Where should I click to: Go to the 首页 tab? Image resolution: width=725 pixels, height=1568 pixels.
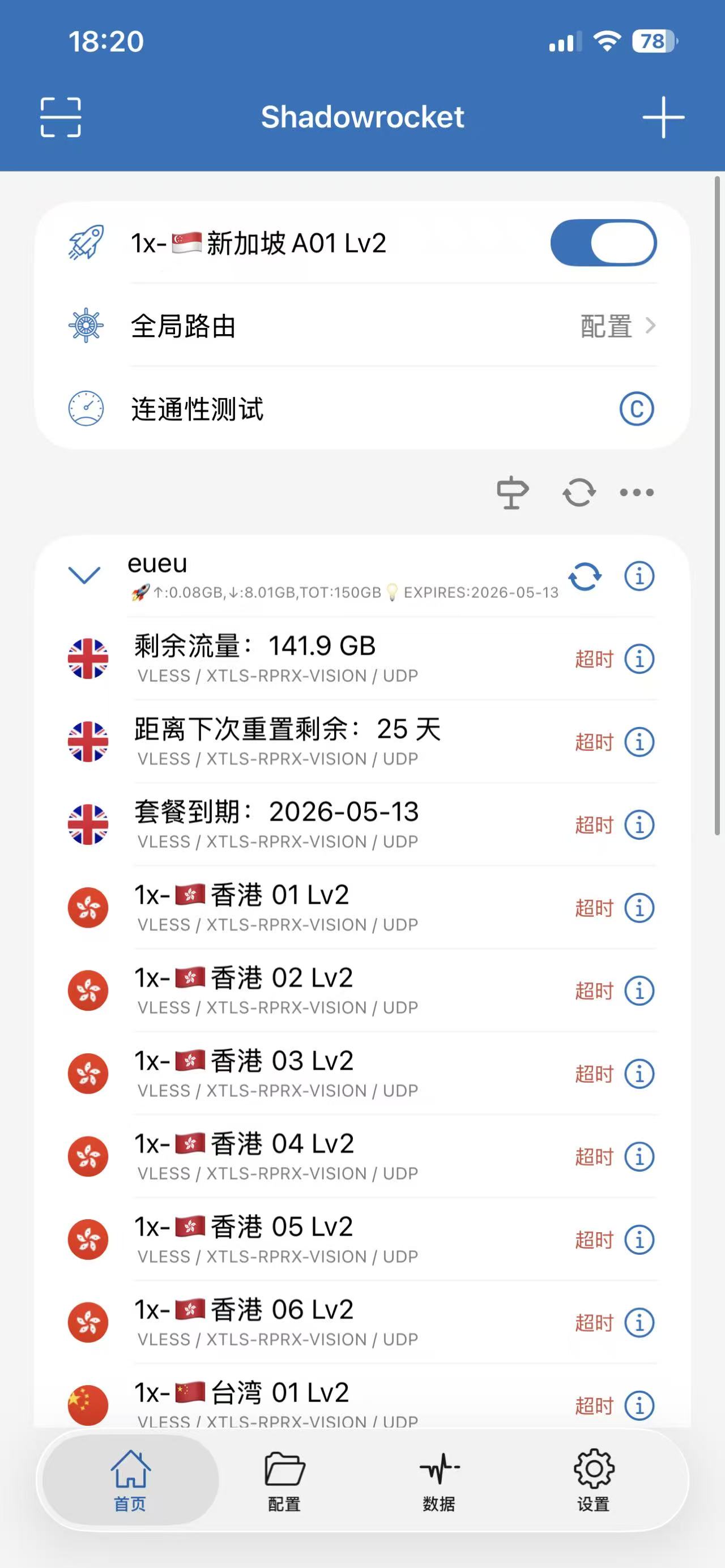coord(130,1480)
